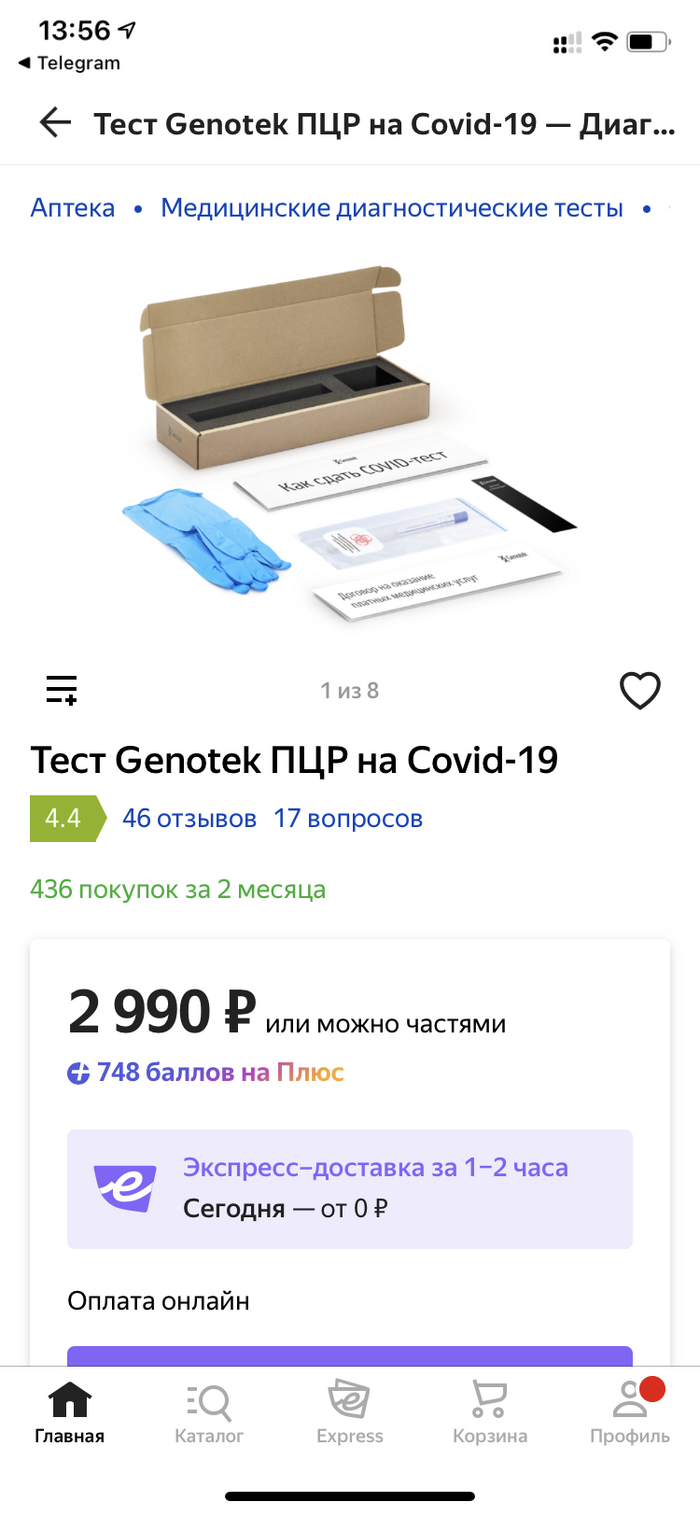The height and width of the screenshot is (1516, 700).
Task: Open the Профиль tab
Action: tap(630, 1413)
